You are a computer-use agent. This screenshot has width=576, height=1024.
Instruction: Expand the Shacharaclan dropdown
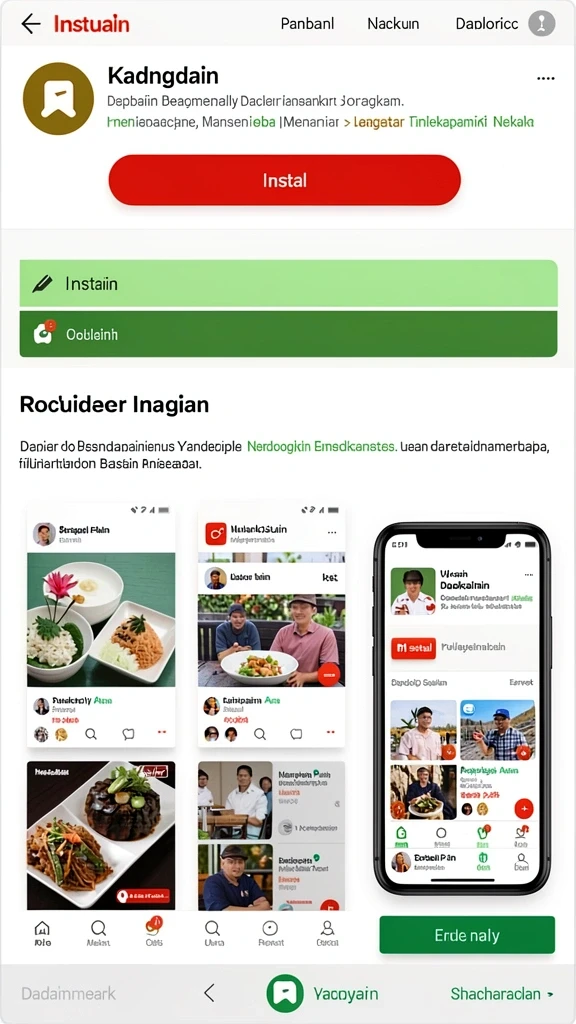coord(502,994)
